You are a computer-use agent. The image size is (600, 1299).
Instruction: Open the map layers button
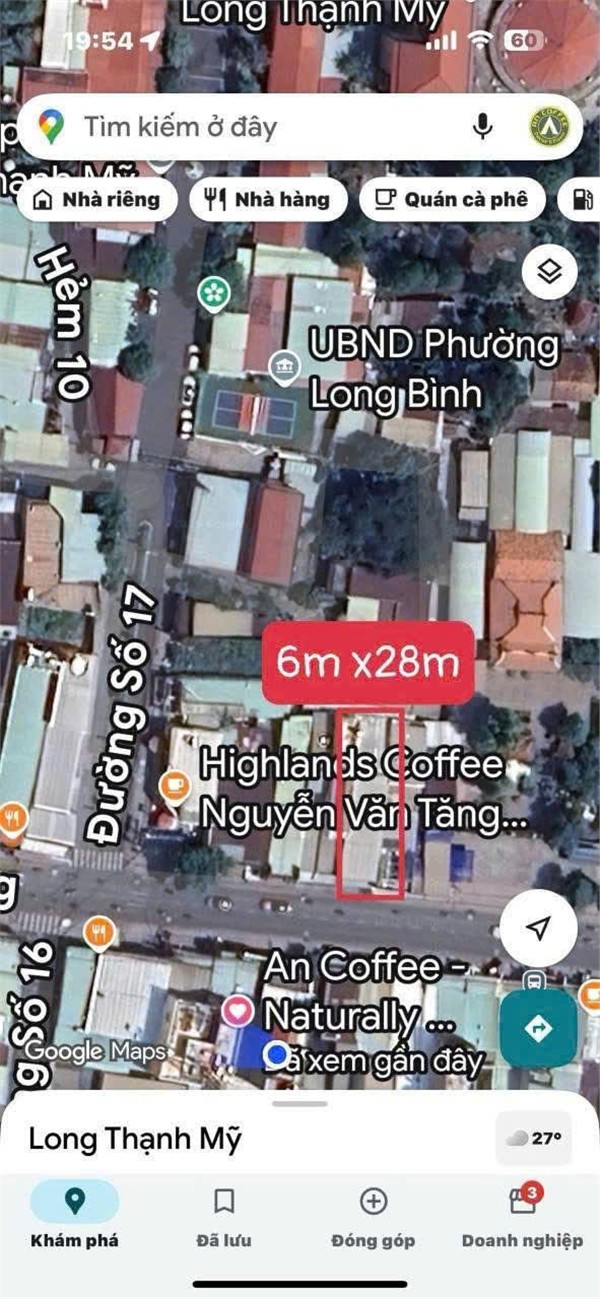coord(549,272)
